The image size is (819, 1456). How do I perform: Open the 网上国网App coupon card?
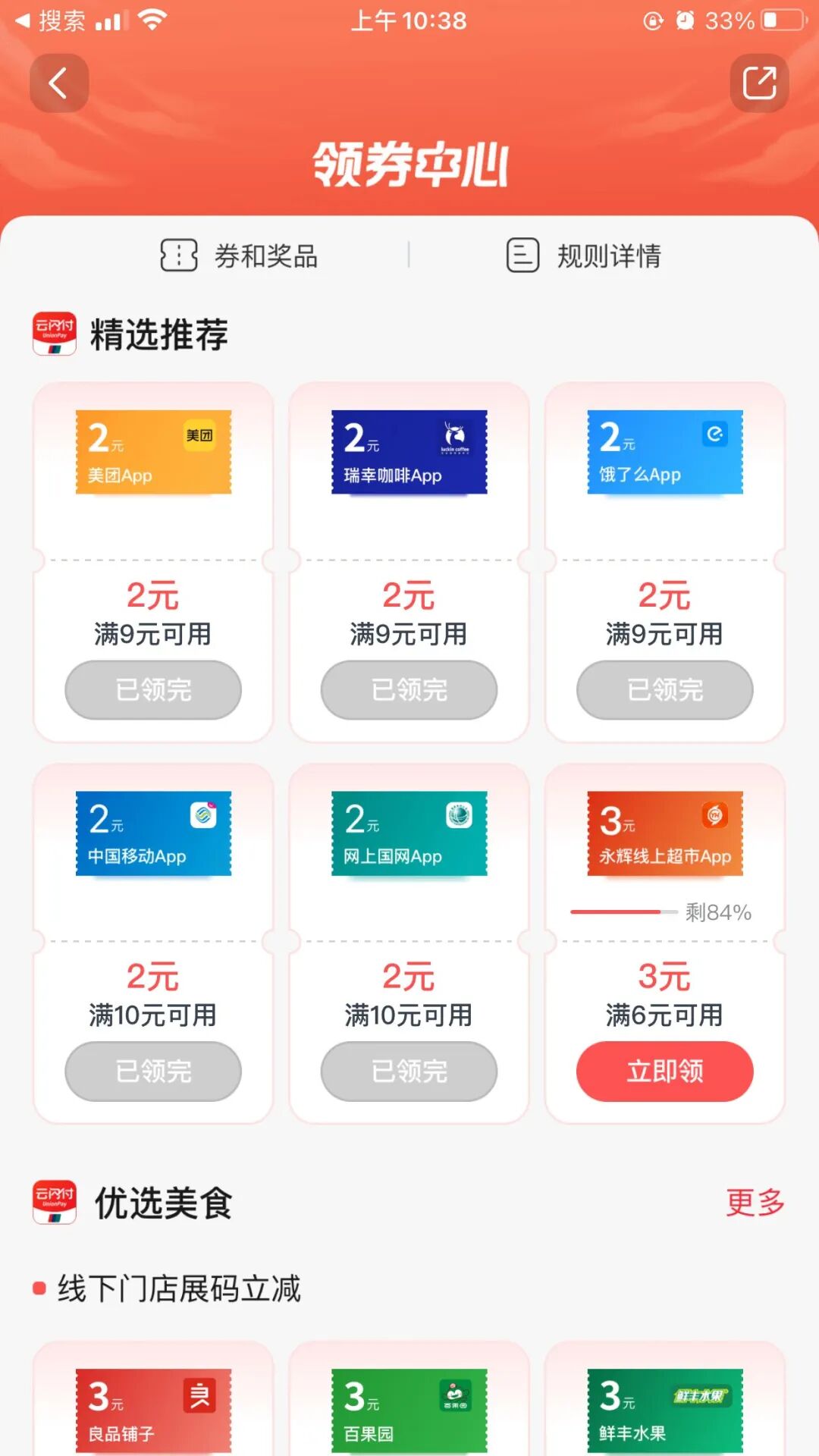pyautogui.click(x=409, y=833)
